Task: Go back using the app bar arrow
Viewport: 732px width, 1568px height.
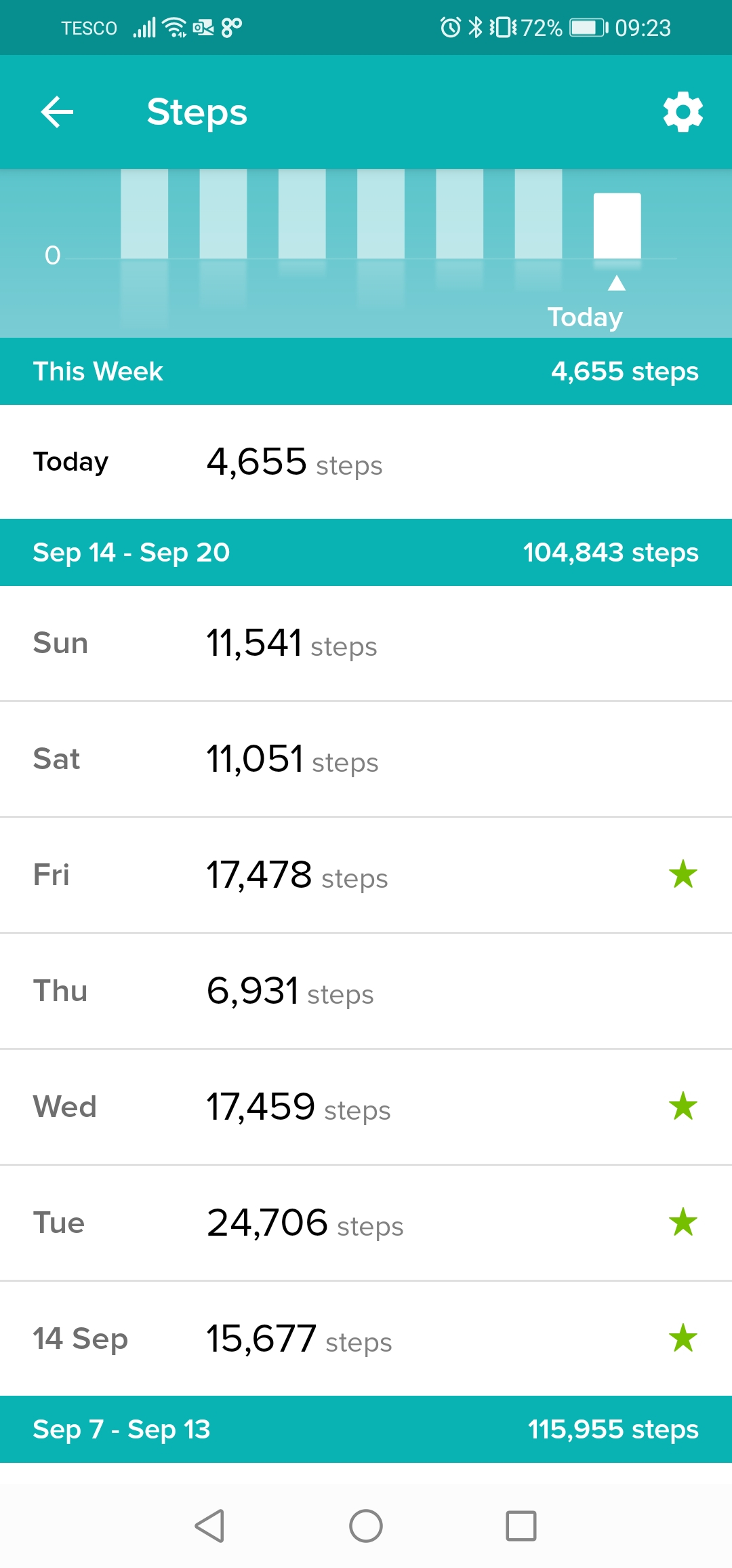Action: click(57, 112)
